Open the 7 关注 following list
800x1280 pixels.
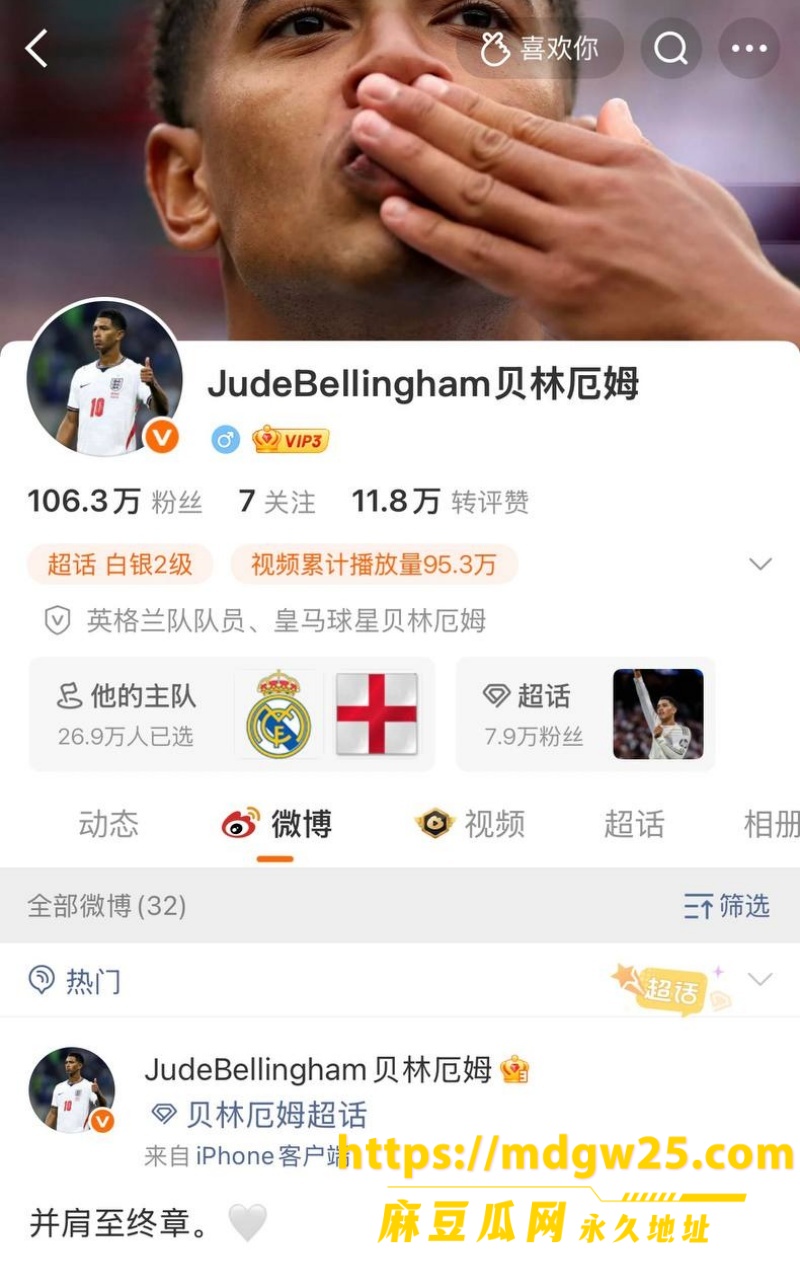coord(277,502)
